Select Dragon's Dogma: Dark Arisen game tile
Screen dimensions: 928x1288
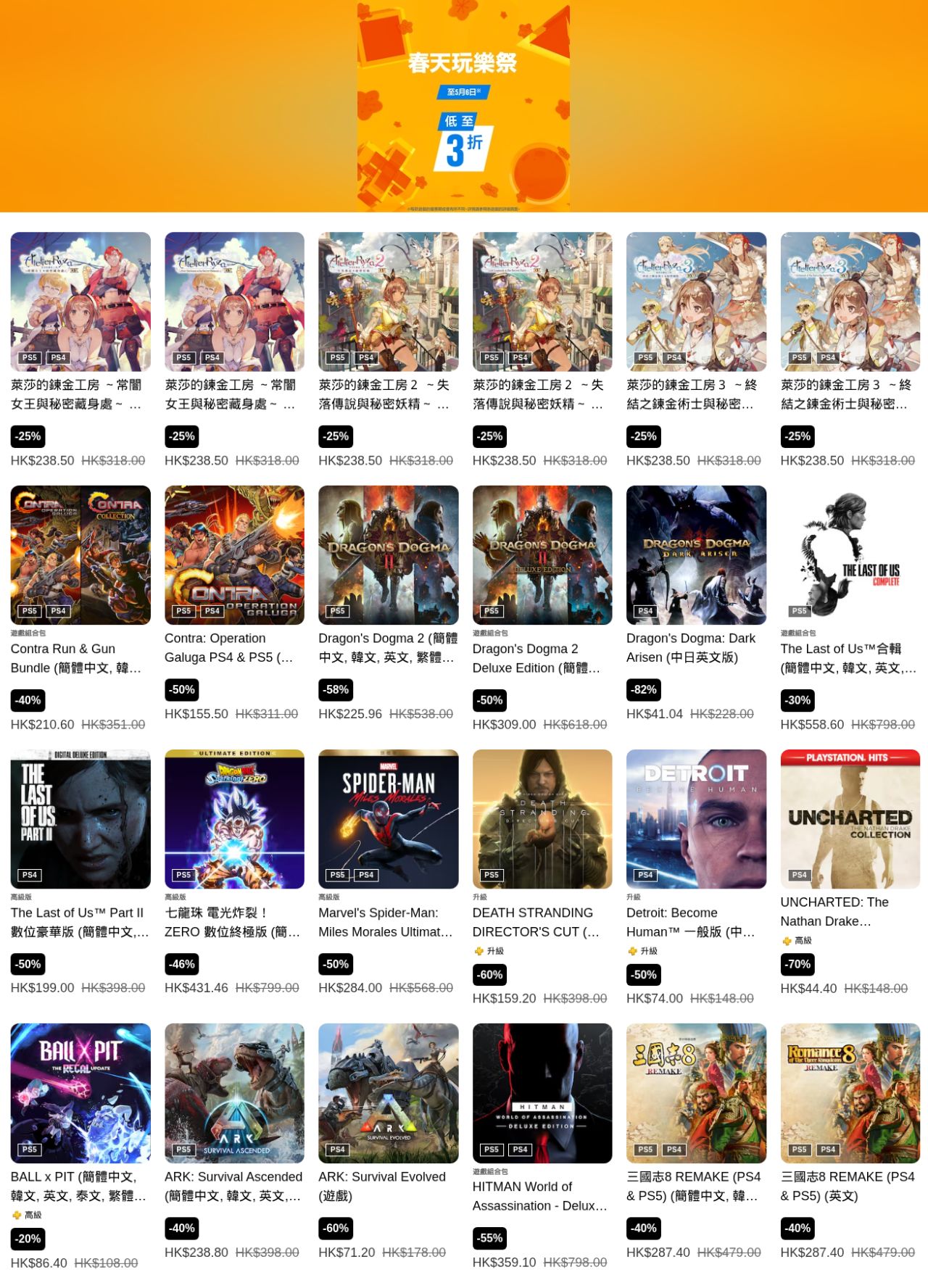pyautogui.click(x=696, y=556)
